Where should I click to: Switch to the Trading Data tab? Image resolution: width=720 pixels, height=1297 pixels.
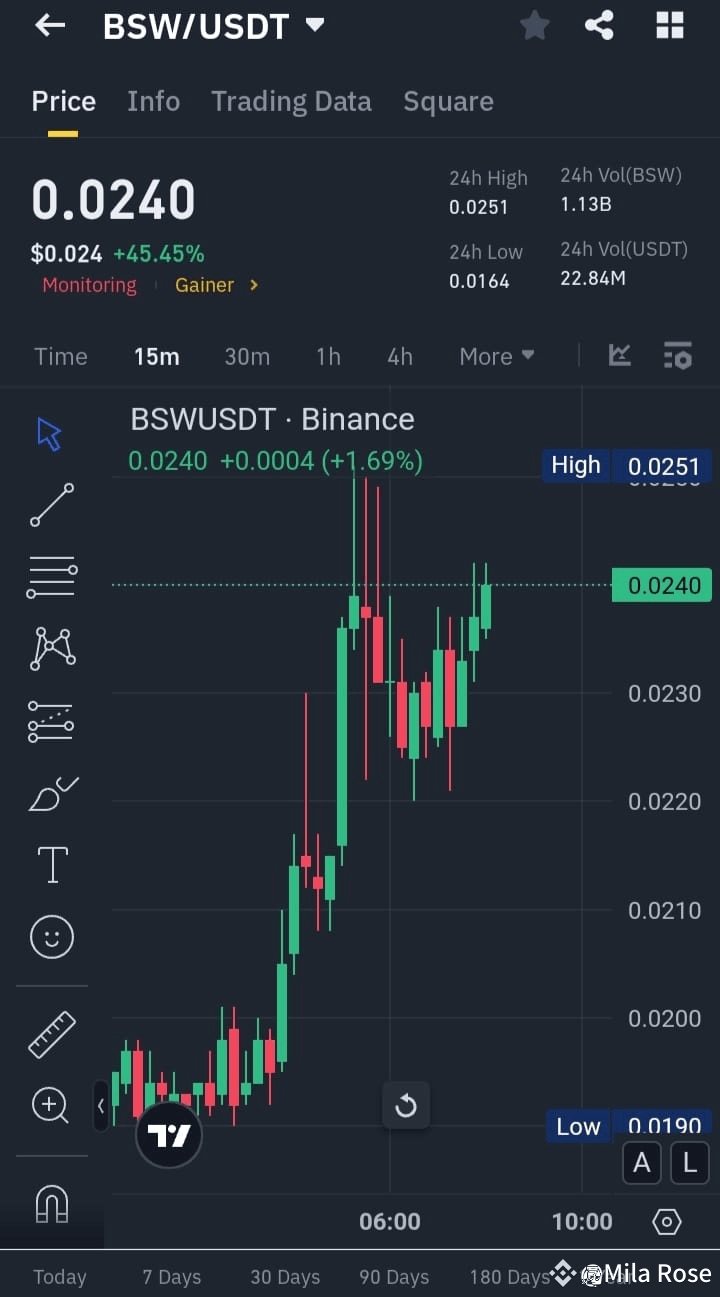pyautogui.click(x=291, y=101)
